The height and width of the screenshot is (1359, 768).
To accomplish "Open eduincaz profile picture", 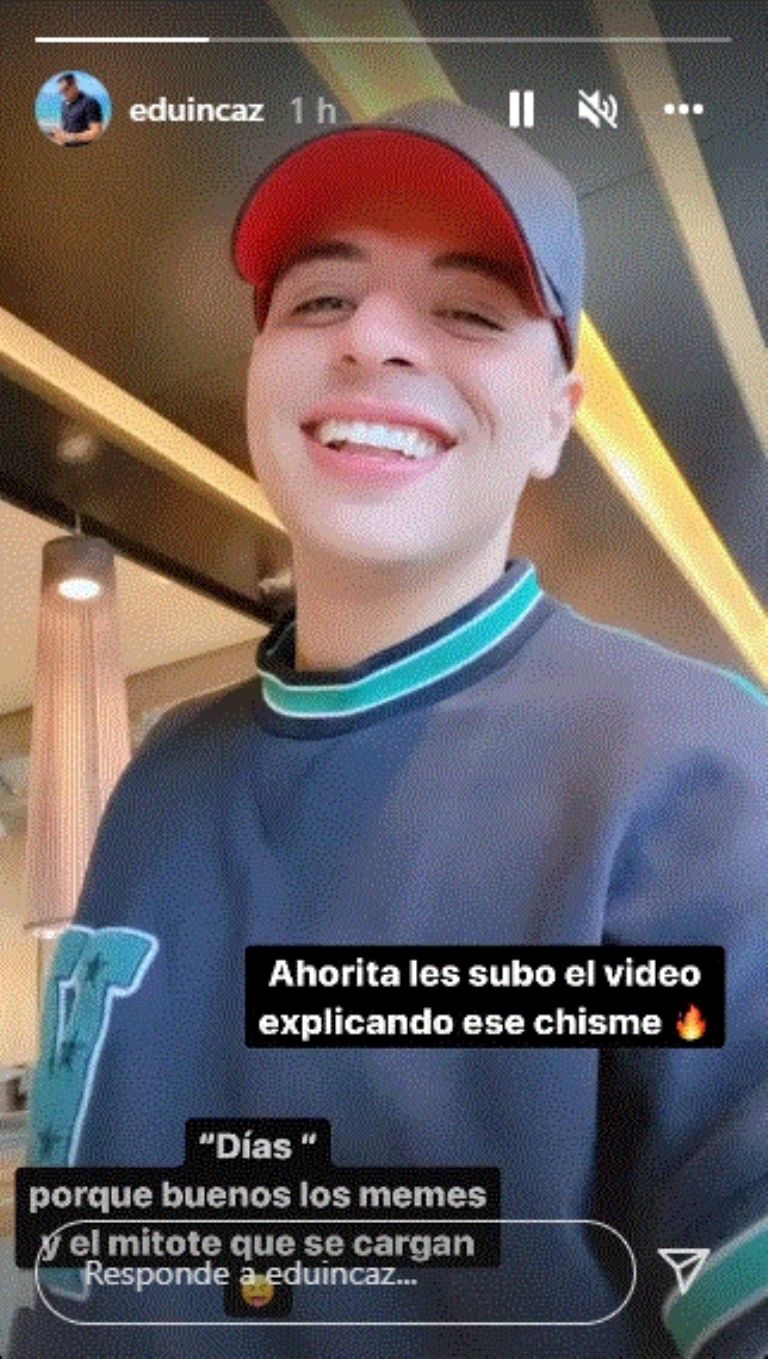I will (73, 109).
